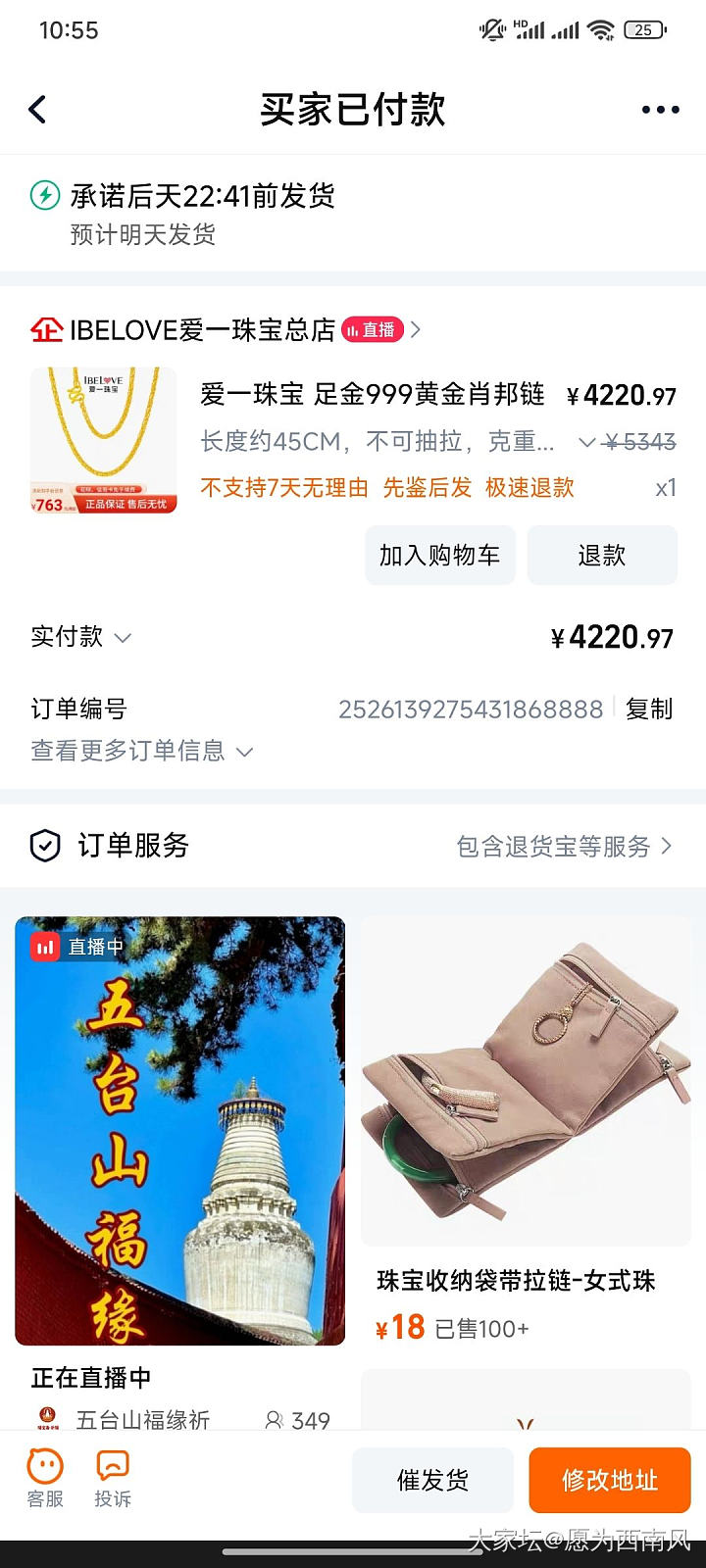706x1568 pixels.
Task: Open the gold necklace product thumbnail
Action: 104,440
